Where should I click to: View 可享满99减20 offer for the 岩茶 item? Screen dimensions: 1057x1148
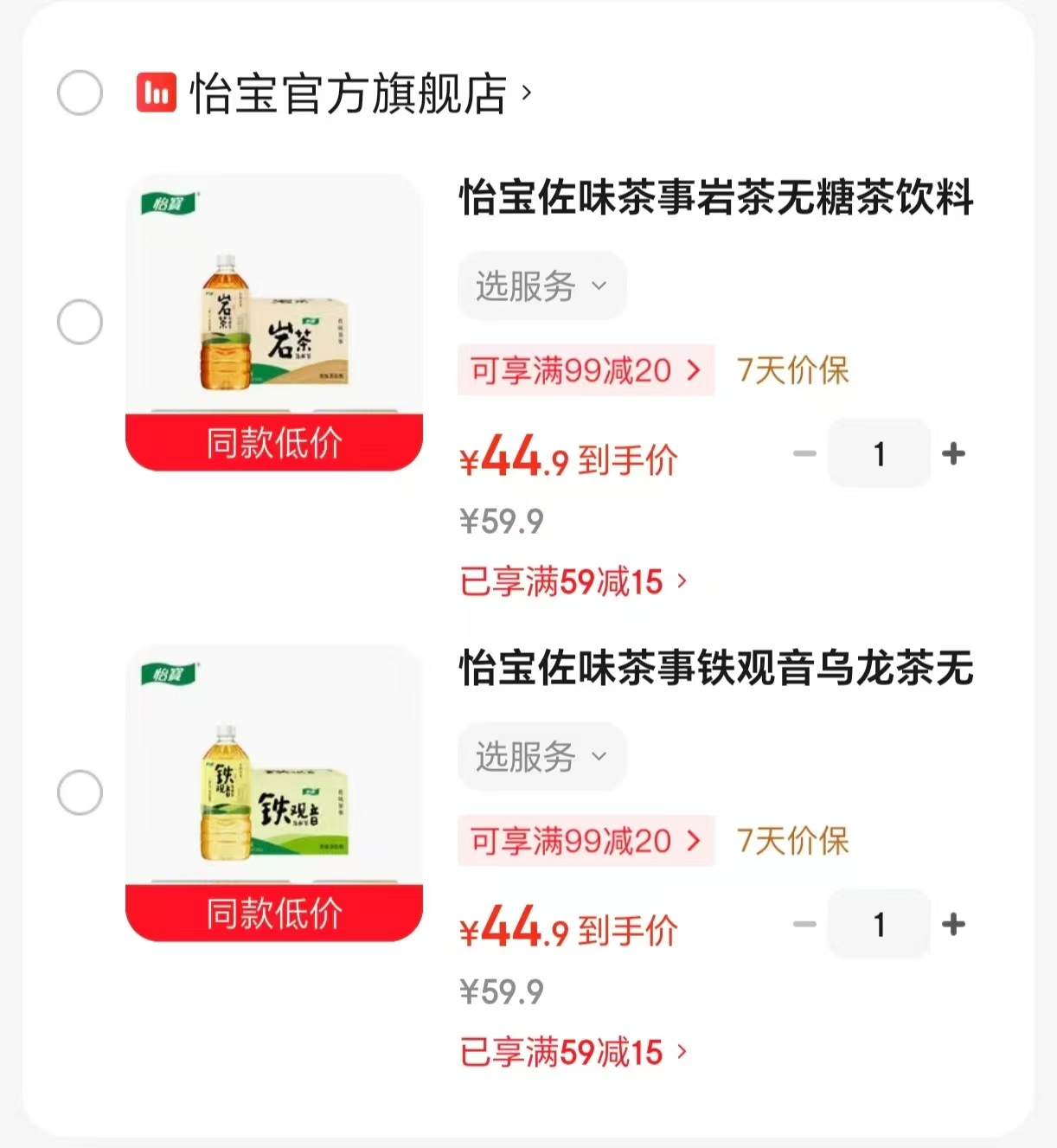click(x=586, y=370)
